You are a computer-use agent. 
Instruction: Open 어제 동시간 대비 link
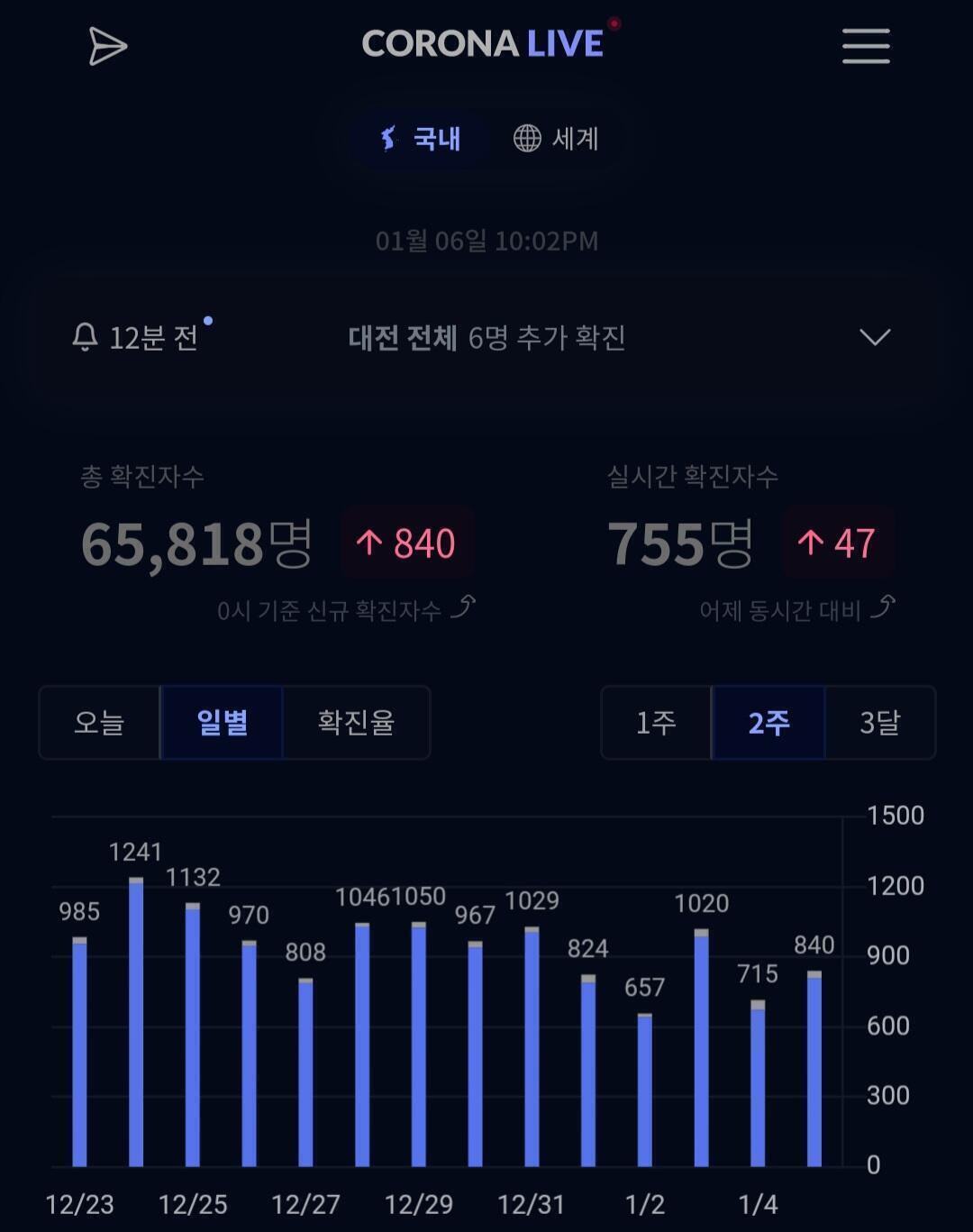pos(797,609)
